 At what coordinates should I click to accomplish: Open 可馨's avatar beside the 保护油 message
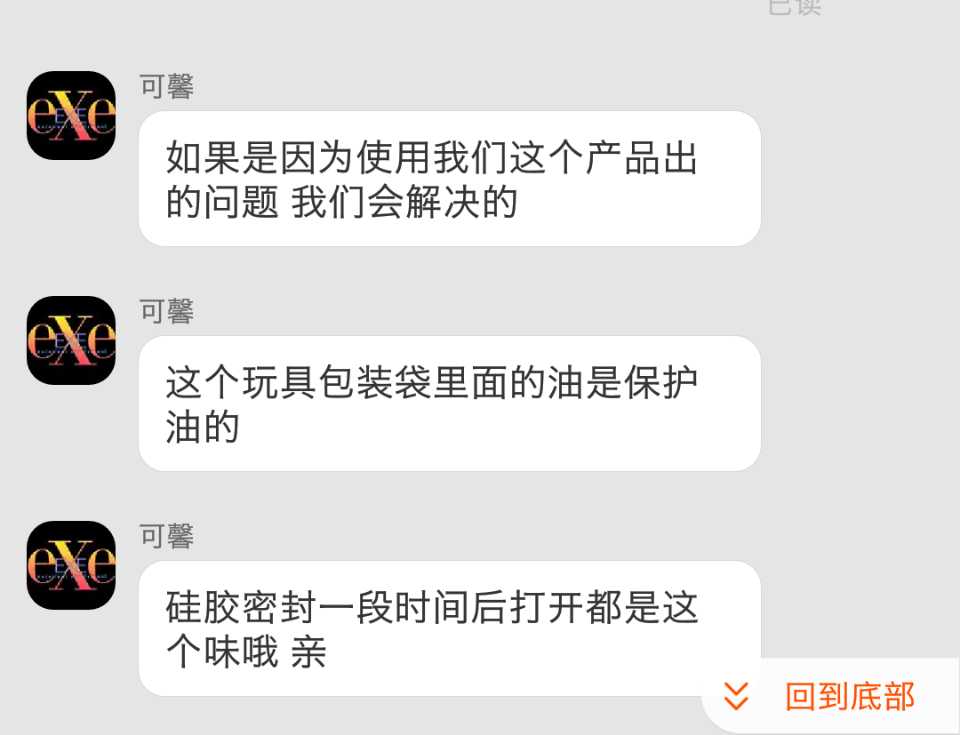pos(71,340)
